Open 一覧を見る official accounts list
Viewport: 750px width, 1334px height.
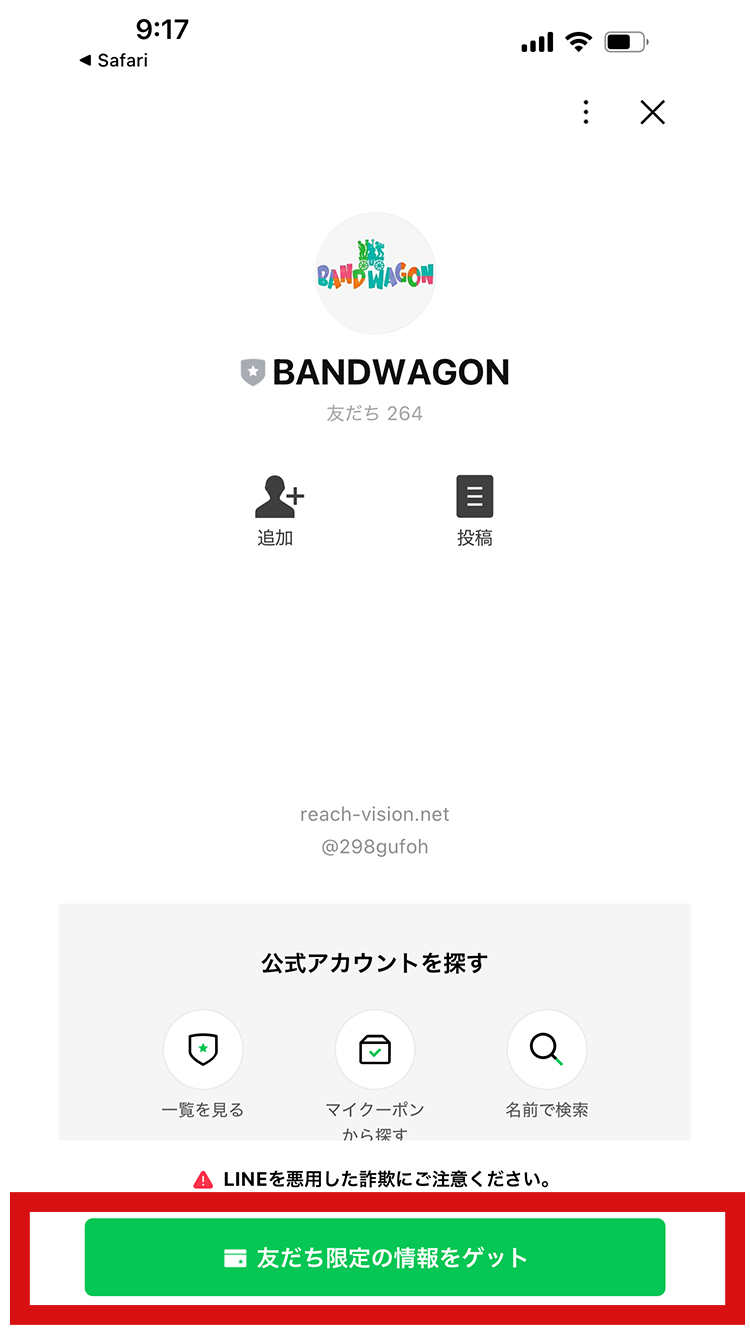click(203, 1050)
